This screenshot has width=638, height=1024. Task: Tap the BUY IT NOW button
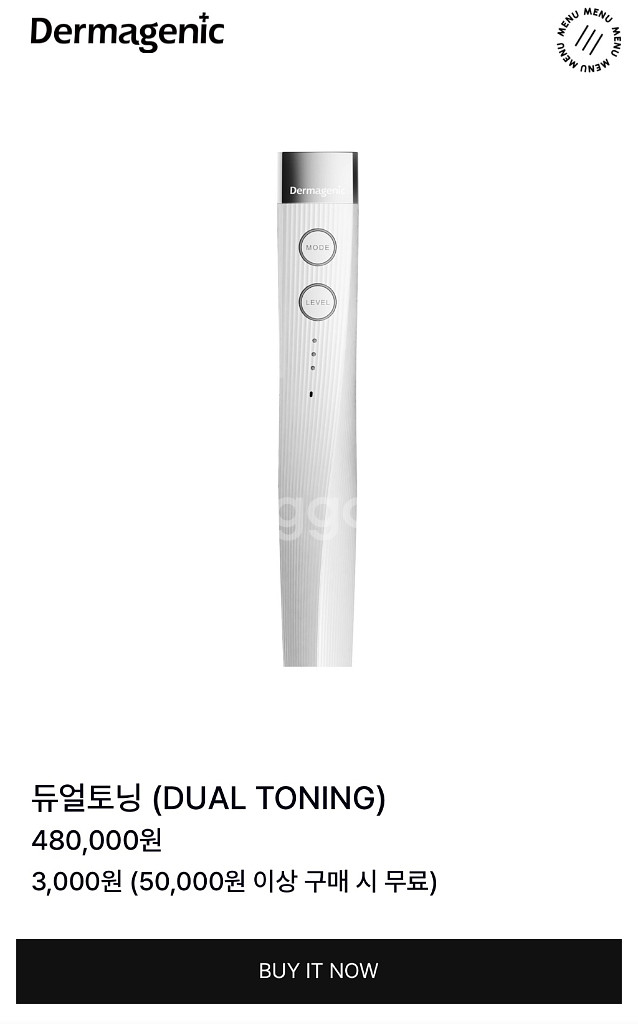[319, 970]
